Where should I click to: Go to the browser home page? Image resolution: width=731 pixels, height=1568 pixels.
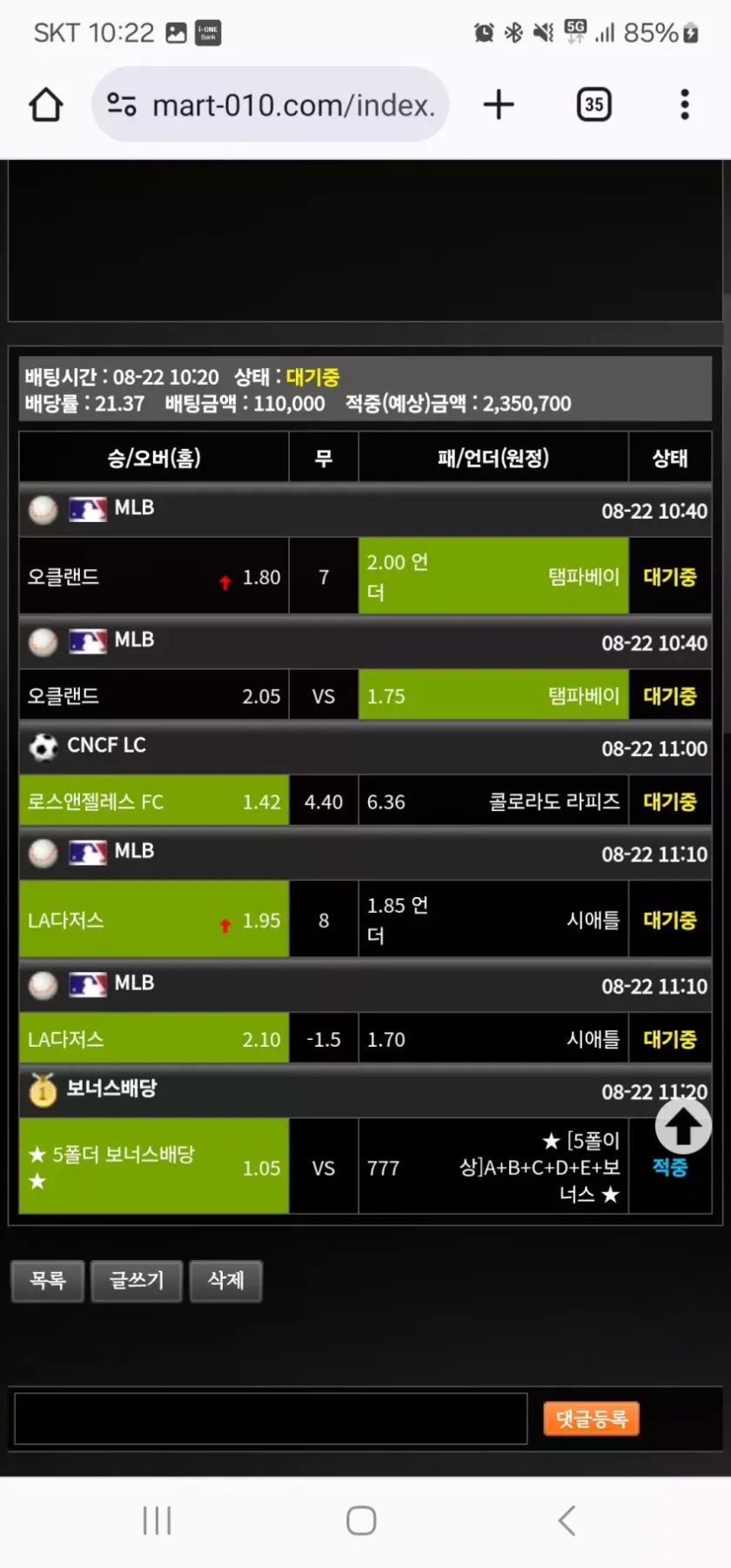(x=46, y=105)
